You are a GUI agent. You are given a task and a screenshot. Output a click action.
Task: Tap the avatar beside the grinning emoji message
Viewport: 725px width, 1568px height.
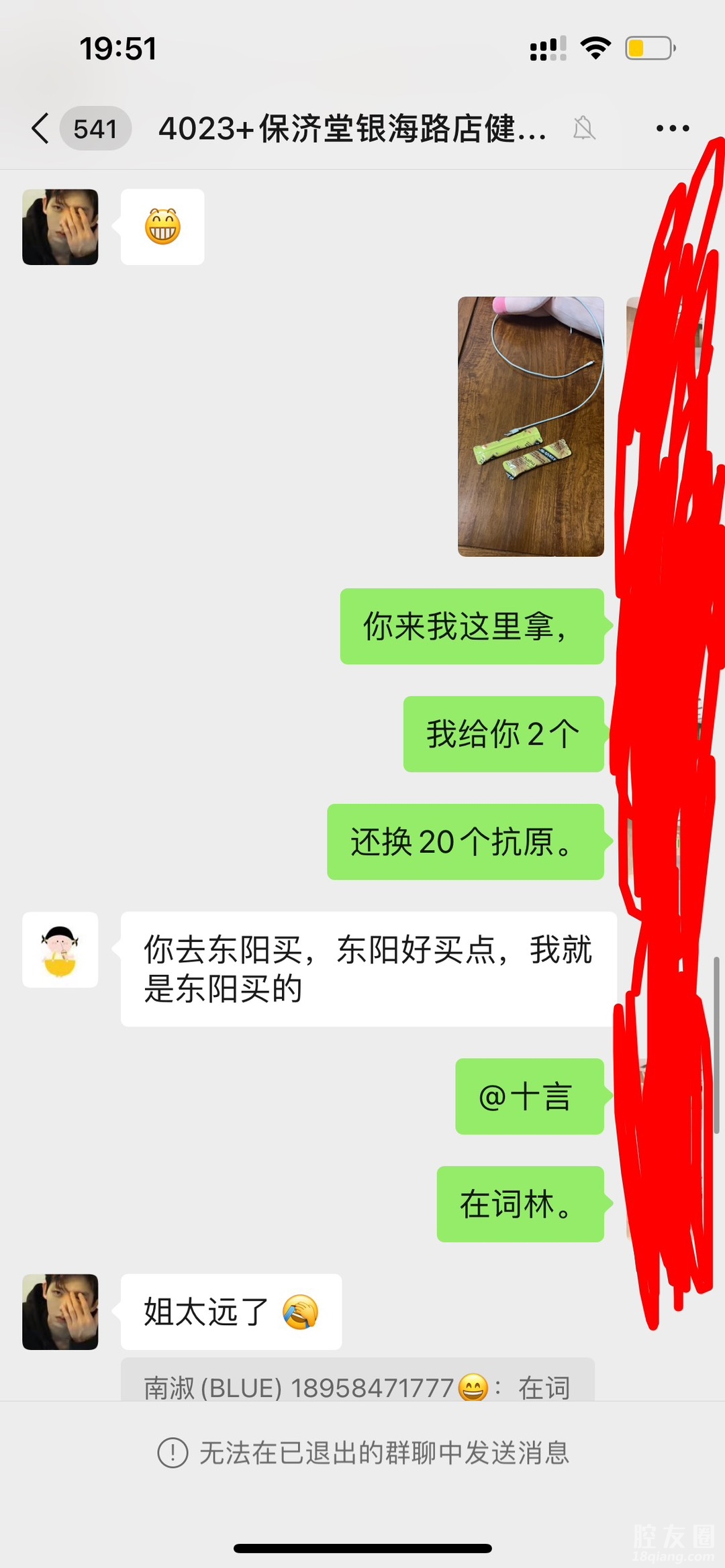[60, 227]
